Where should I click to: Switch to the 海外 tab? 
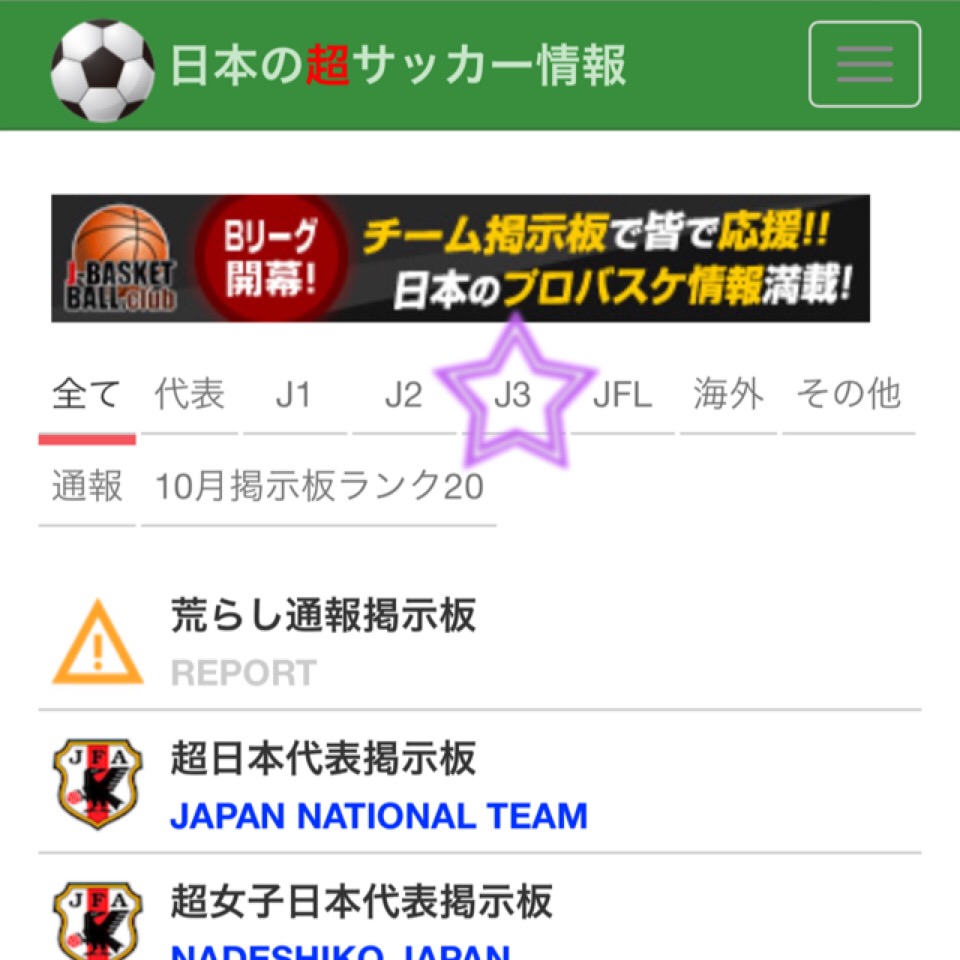(x=728, y=396)
